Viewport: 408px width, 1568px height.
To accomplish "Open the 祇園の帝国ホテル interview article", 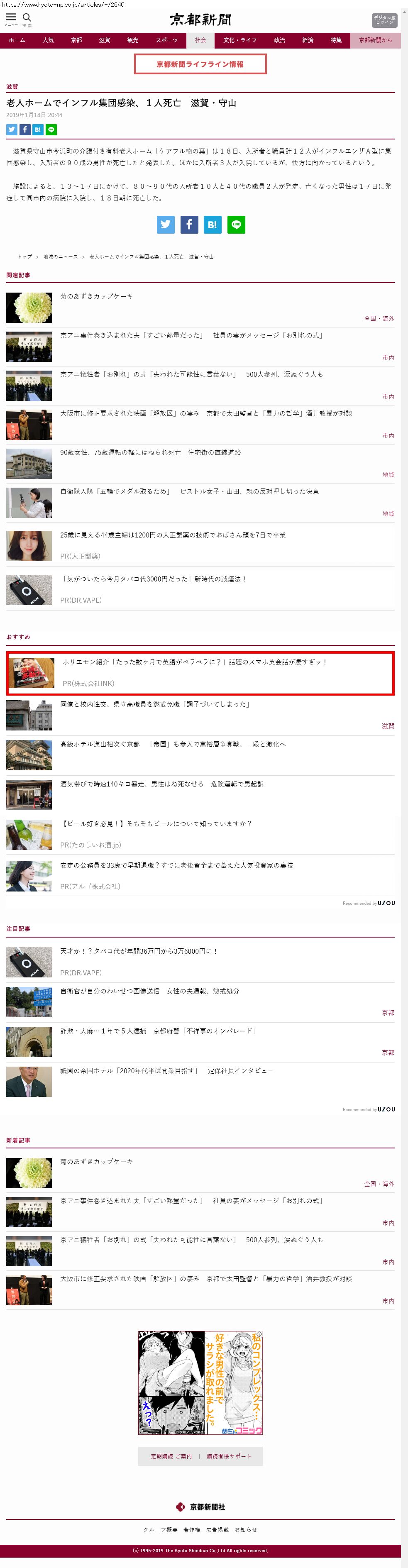I will pyautogui.click(x=167, y=1071).
